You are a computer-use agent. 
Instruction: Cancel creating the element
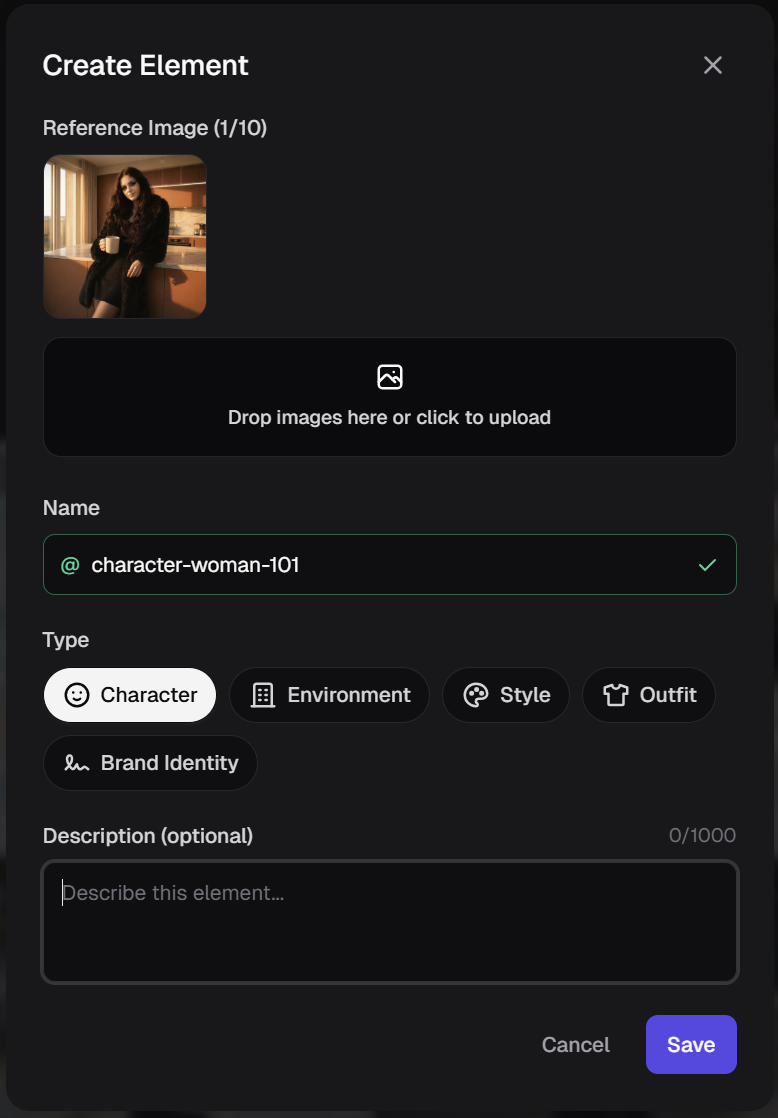click(575, 1045)
